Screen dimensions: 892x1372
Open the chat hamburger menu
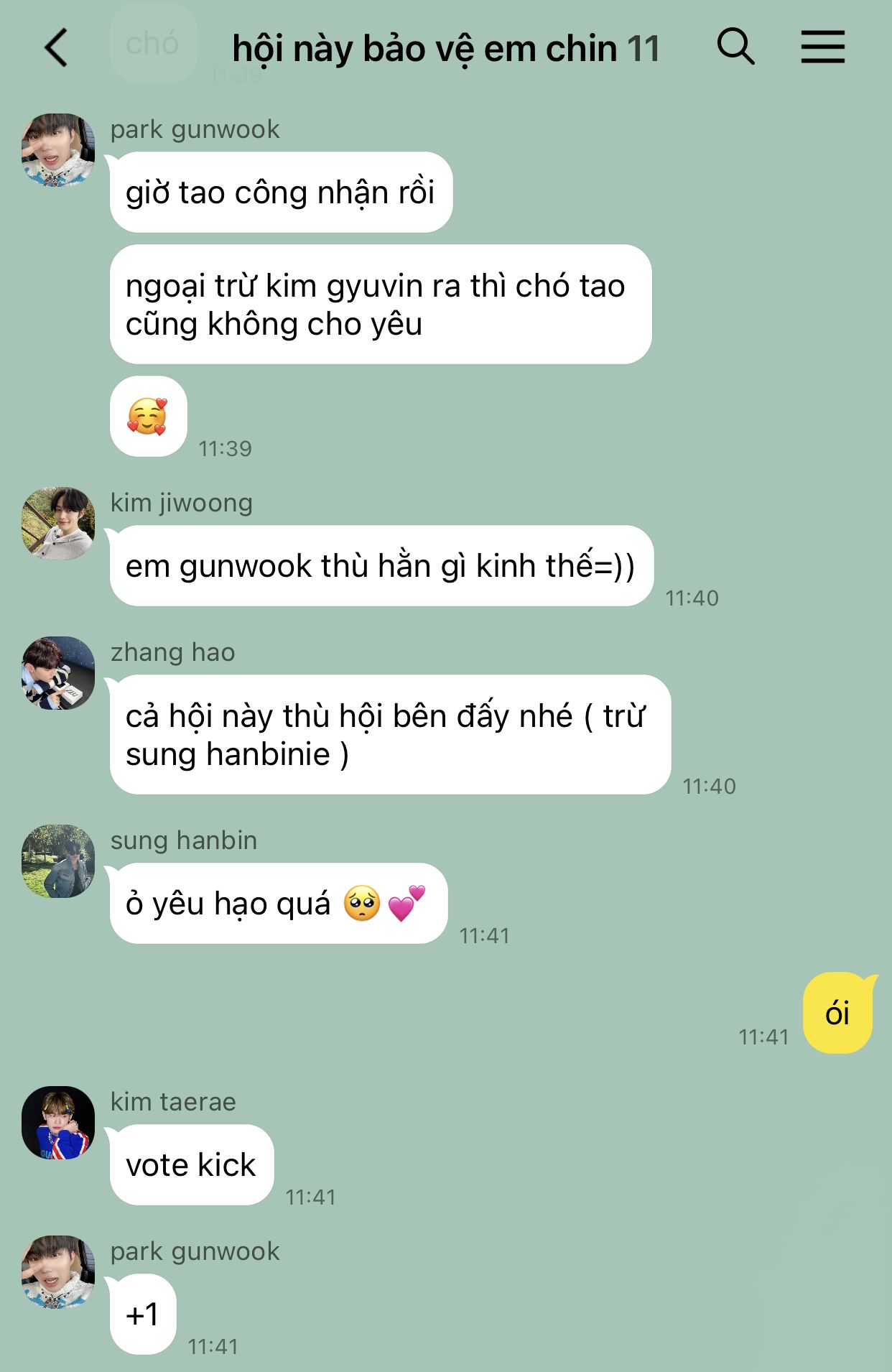822,47
